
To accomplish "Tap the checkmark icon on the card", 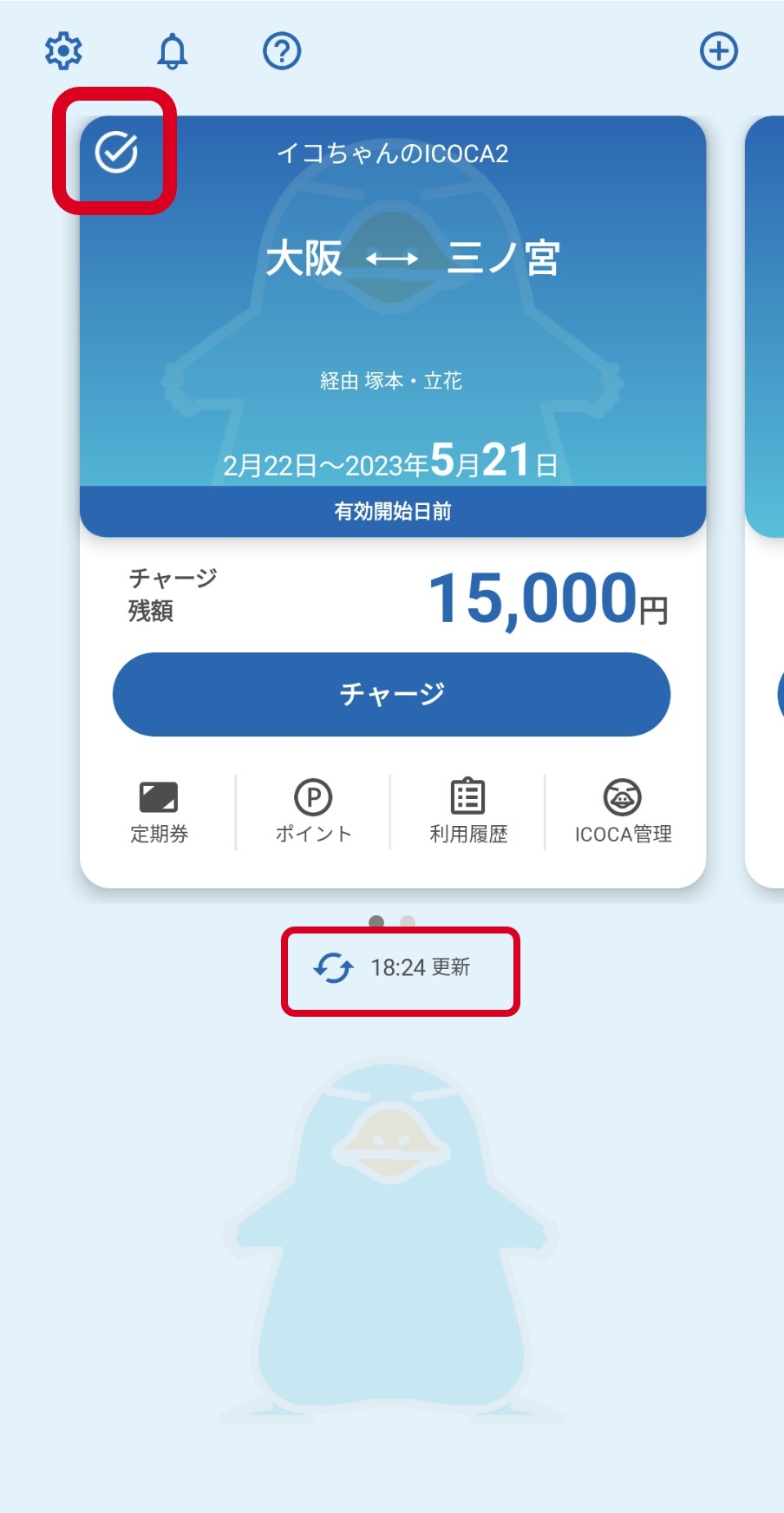I will pyautogui.click(x=116, y=153).
